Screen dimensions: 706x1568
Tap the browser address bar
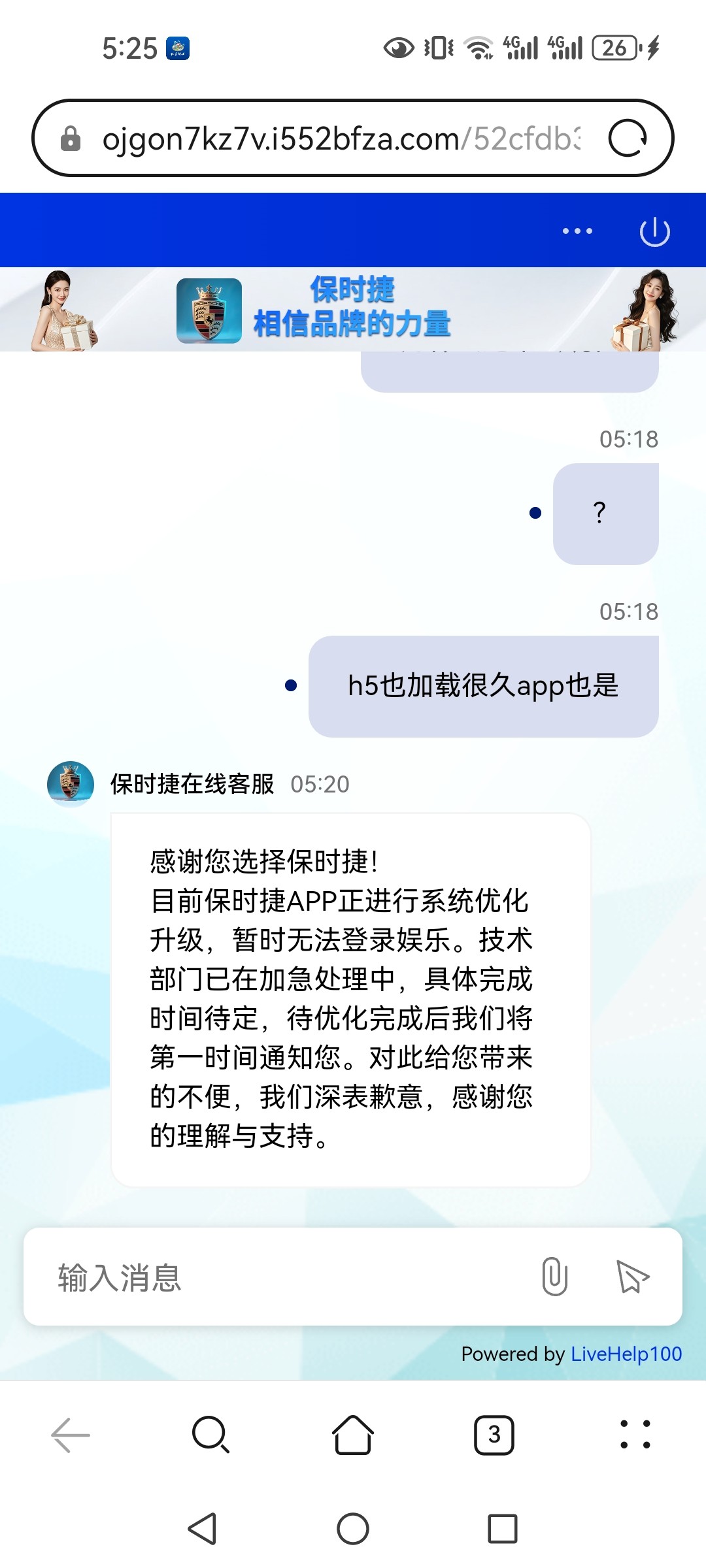[x=340, y=139]
